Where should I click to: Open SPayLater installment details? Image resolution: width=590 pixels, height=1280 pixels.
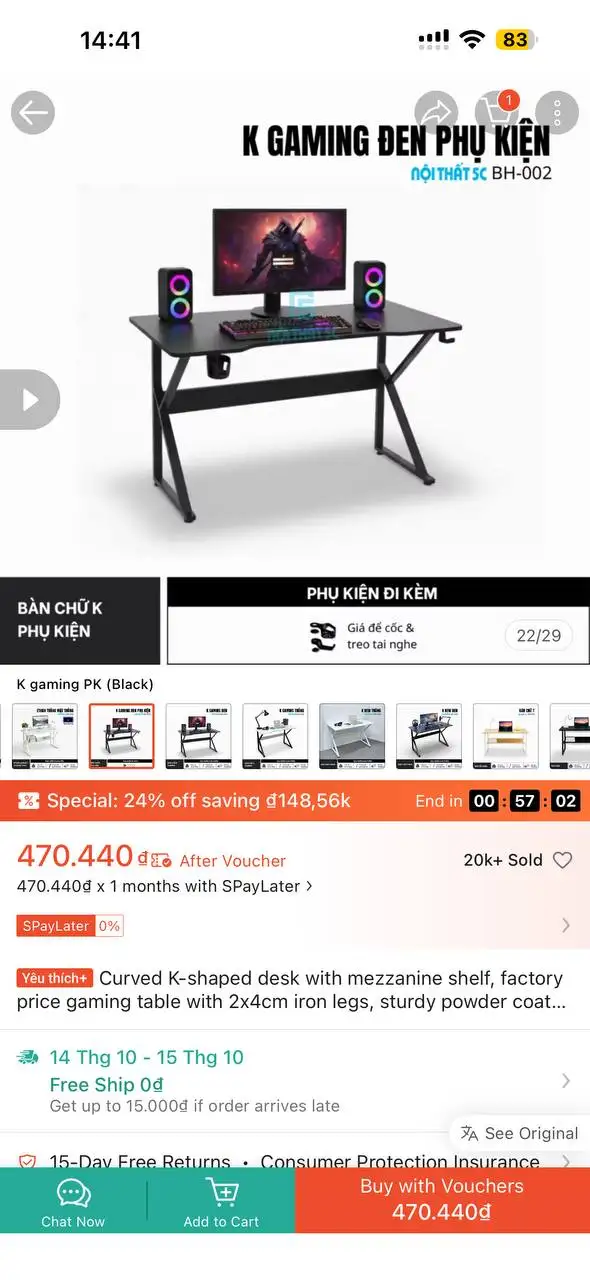pyautogui.click(x=165, y=886)
